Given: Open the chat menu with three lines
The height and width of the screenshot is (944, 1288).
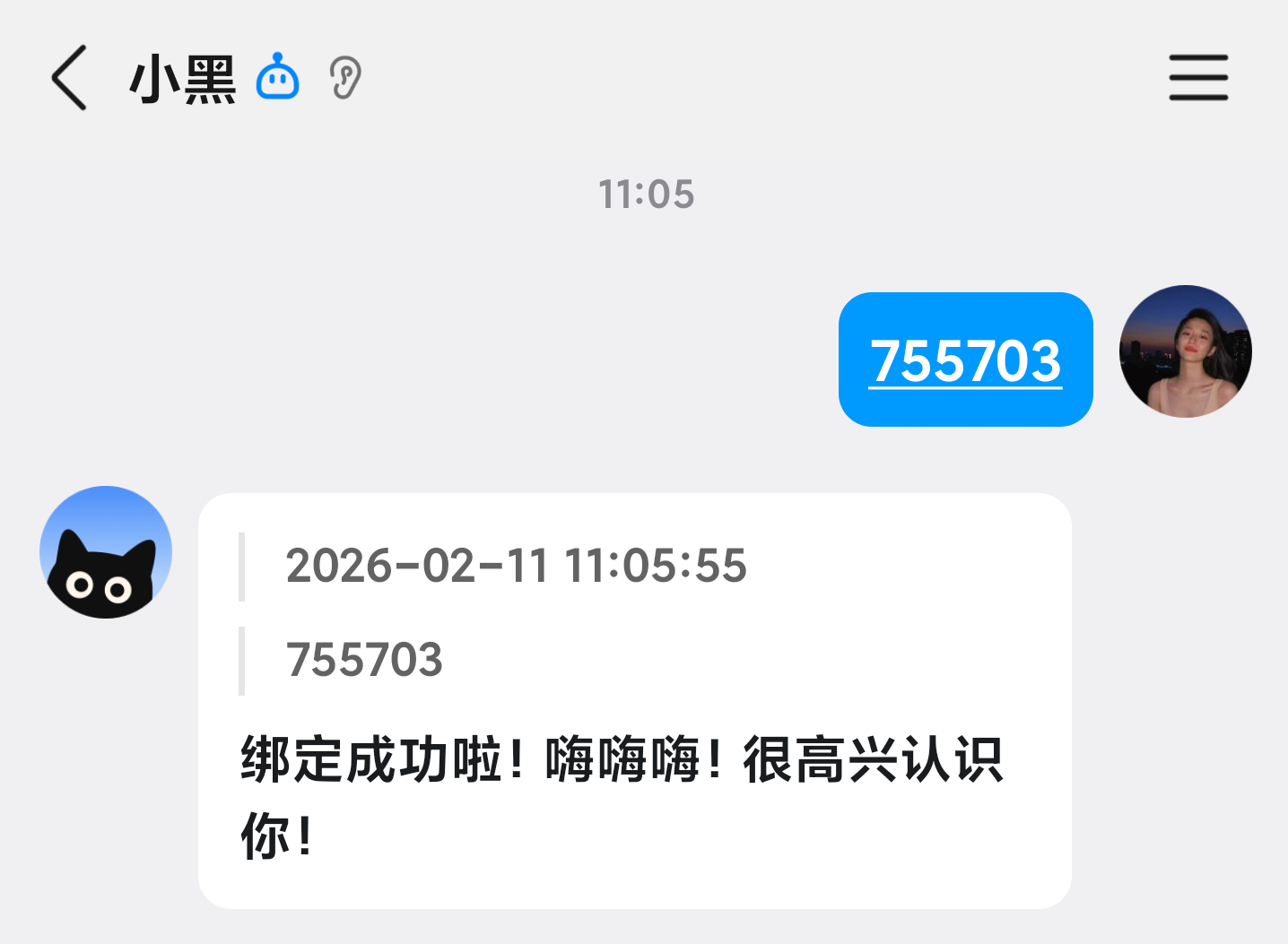Looking at the screenshot, I should click(x=1198, y=78).
